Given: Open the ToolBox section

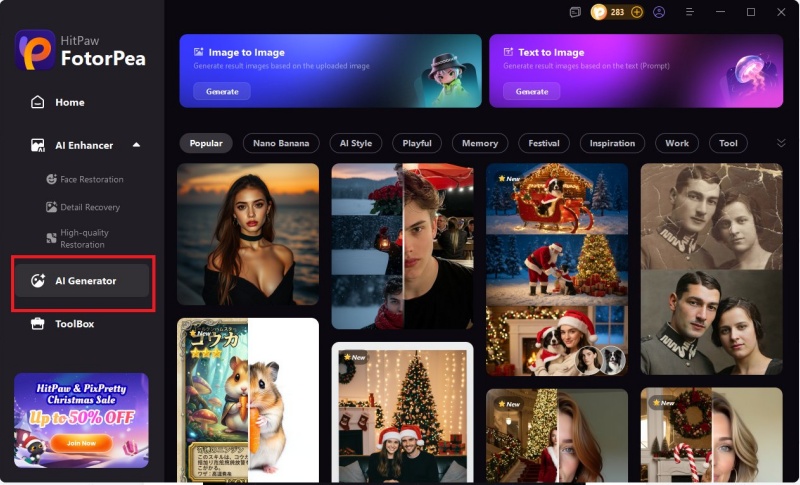Looking at the screenshot, I should 74,324.
